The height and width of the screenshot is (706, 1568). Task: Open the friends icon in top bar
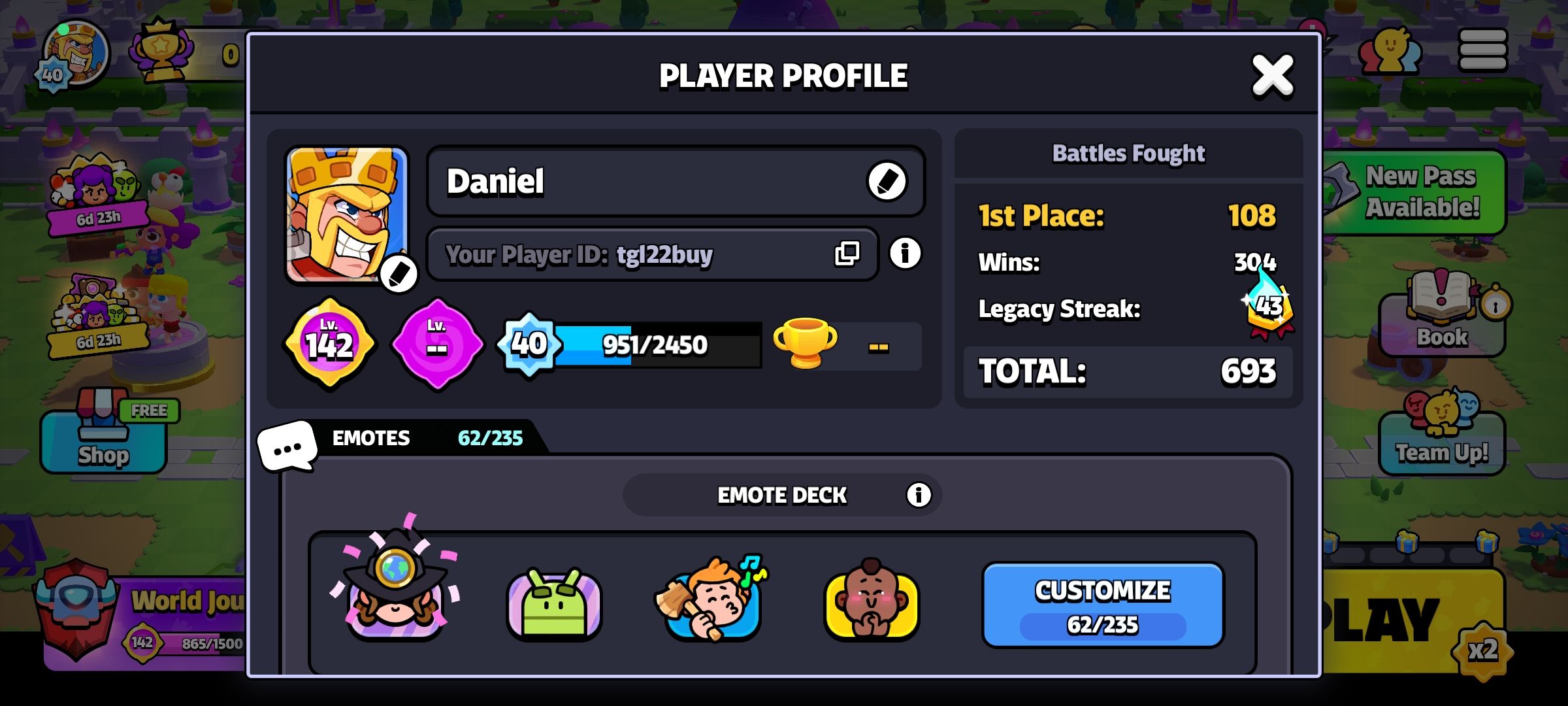[x=1390, y=51]
